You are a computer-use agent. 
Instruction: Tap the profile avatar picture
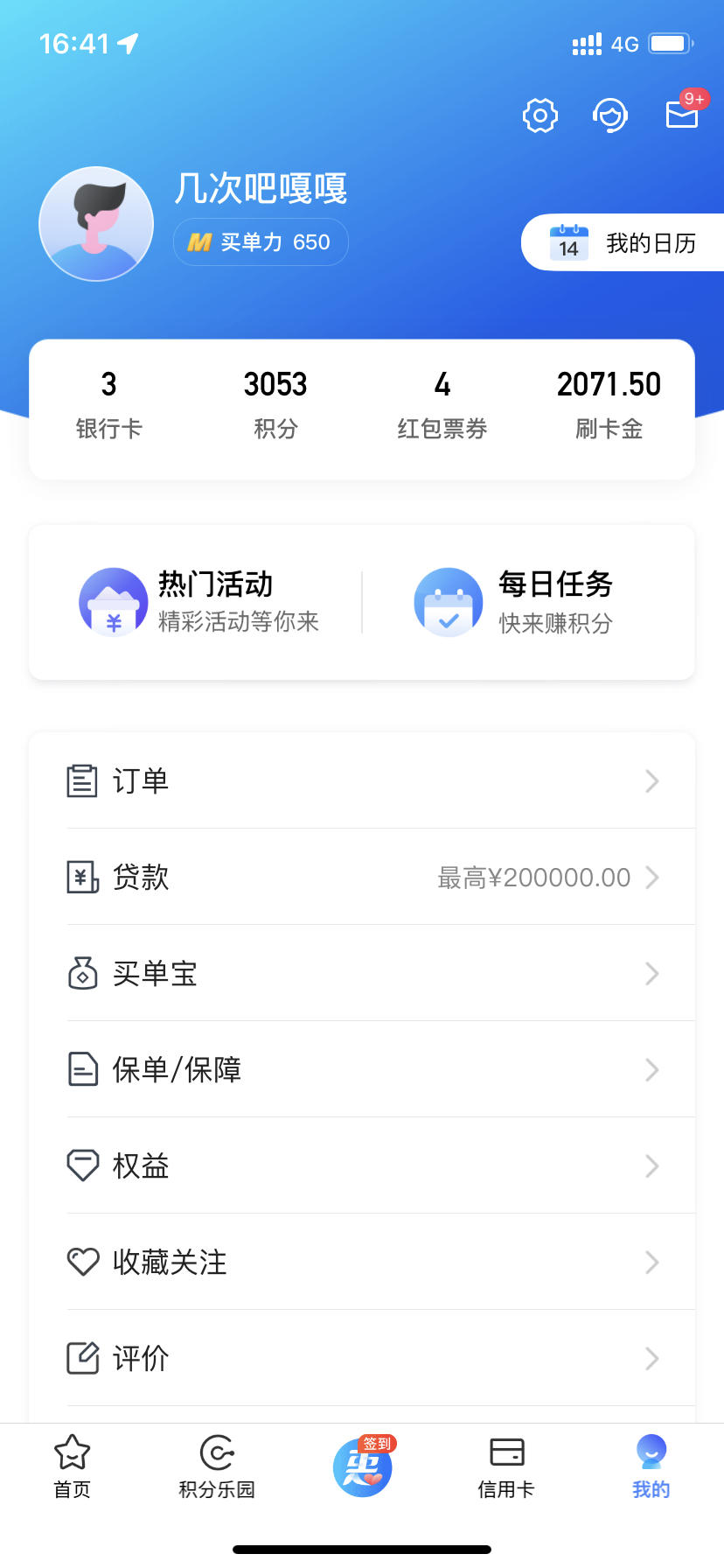click(x=96, y=224)
